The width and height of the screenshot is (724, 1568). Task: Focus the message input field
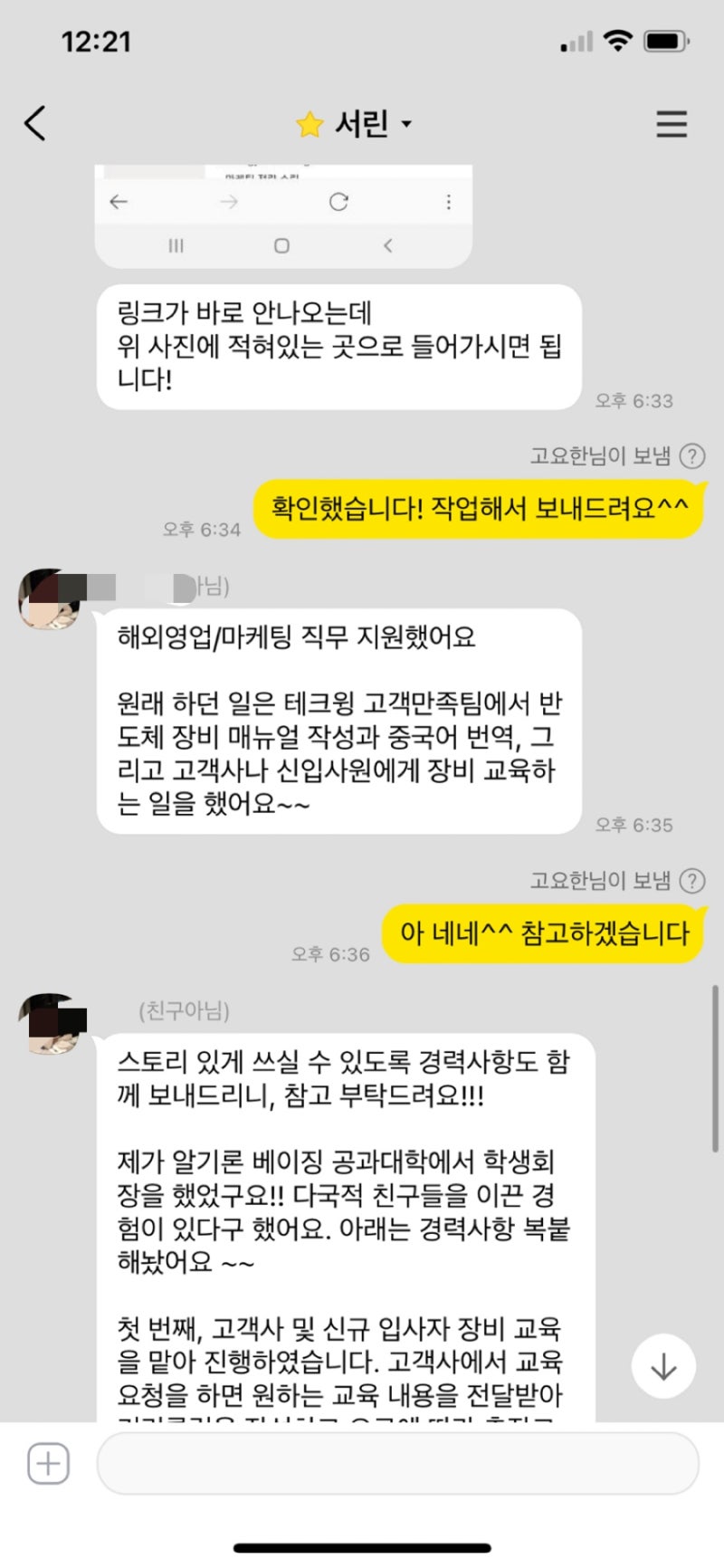397,1463
